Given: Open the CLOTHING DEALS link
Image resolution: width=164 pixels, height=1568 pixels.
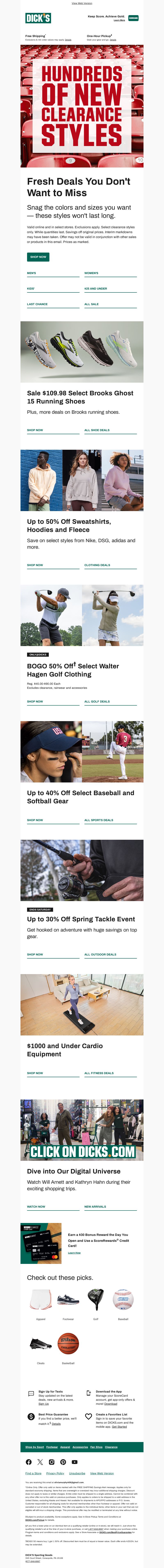Looking at the screenshot, I should pyautogui.click(x=97, y=565).
